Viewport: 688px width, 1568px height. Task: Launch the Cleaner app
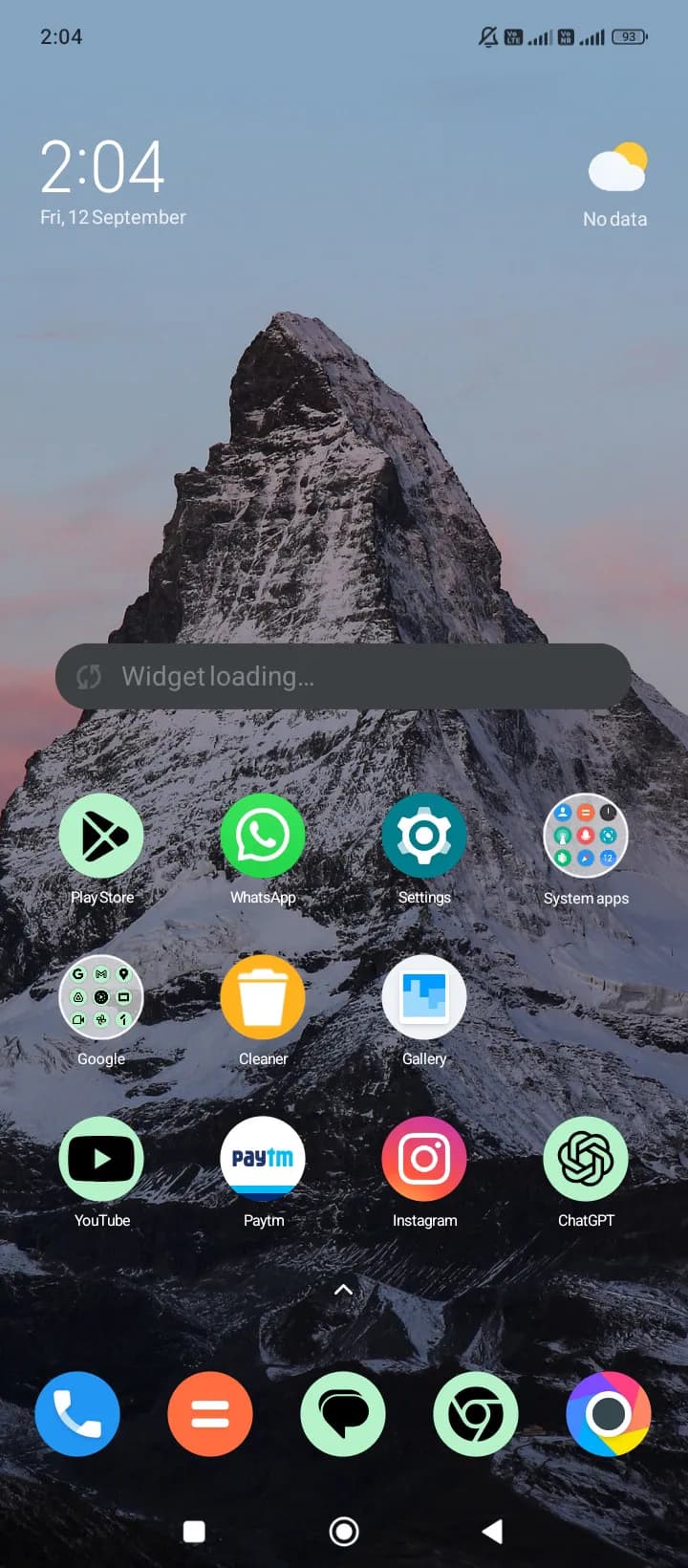point(263,997)
